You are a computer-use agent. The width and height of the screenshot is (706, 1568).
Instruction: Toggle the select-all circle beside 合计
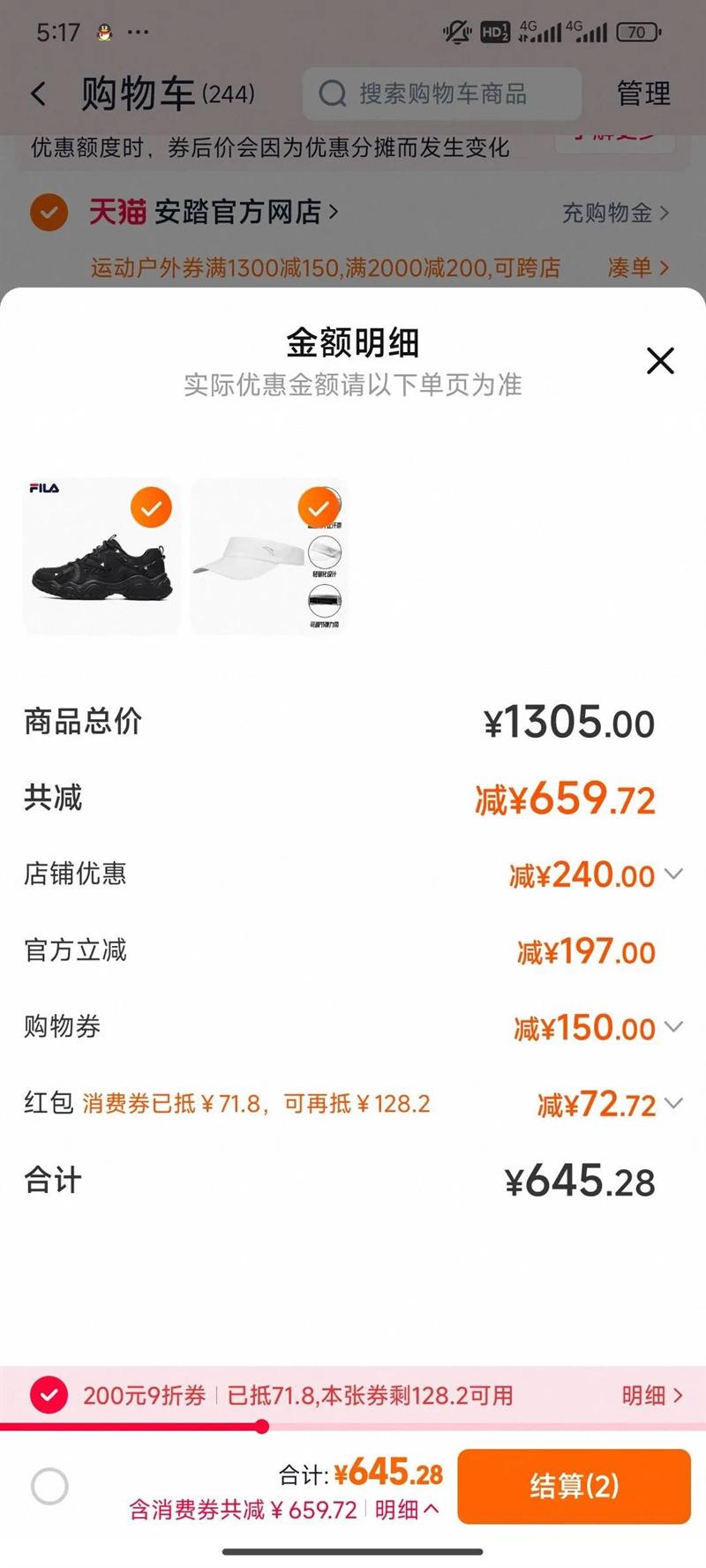49,1486
